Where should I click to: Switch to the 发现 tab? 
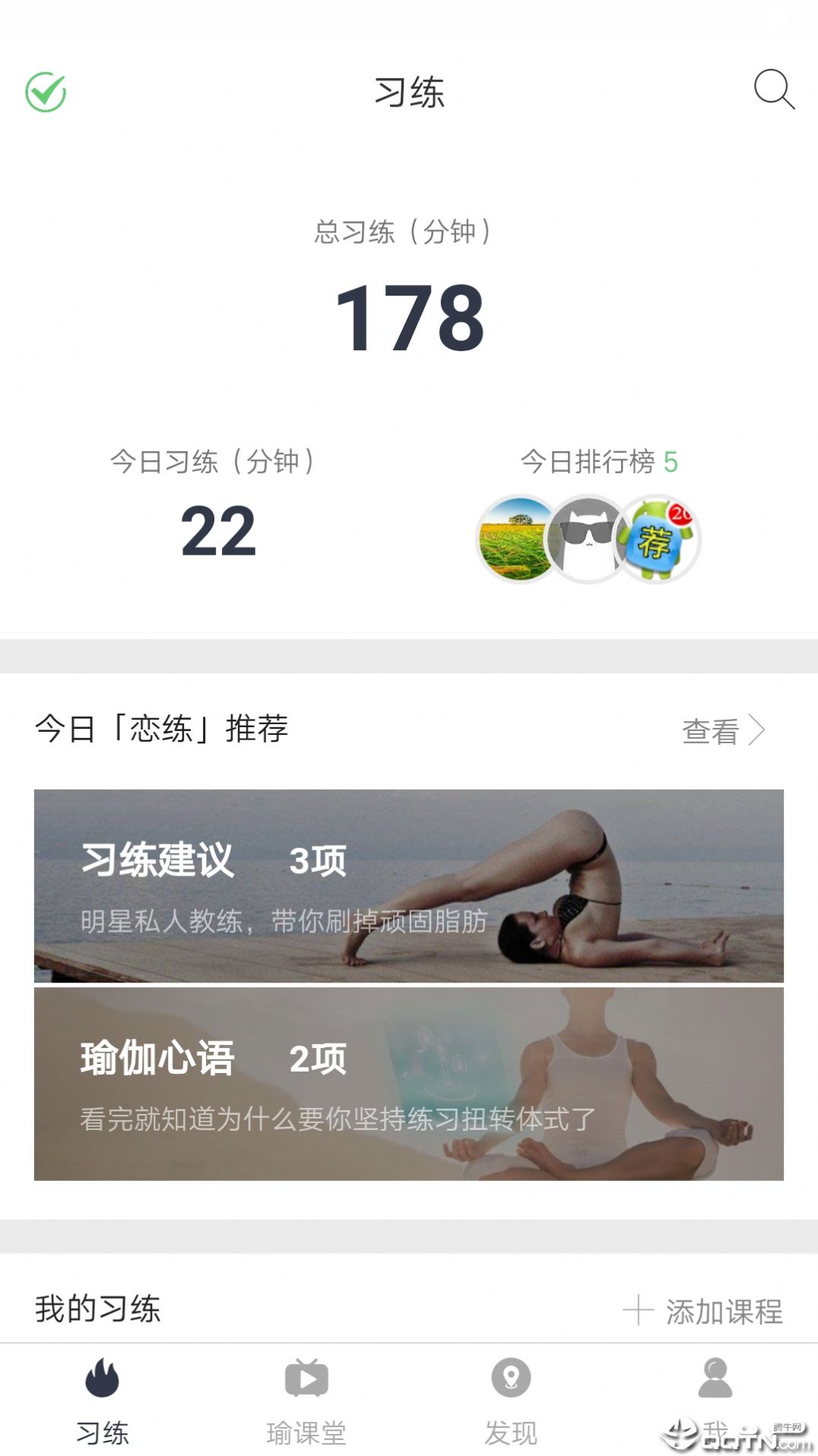[511, 1429]
